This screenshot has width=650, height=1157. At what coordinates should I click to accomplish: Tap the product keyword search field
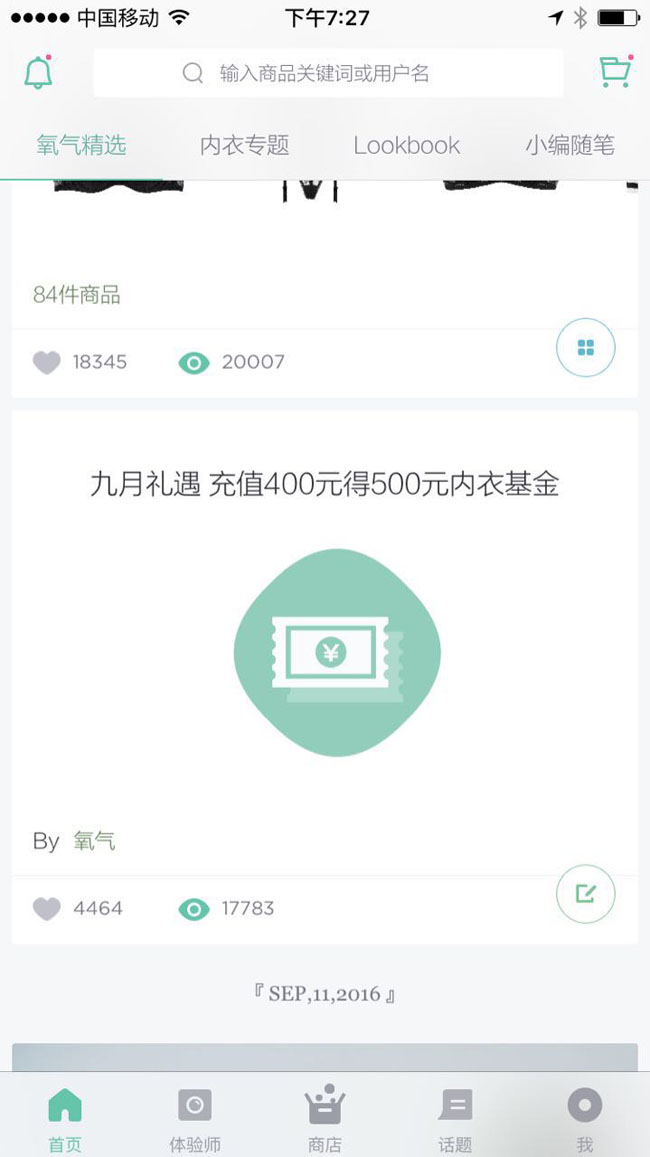click(328, 73)
